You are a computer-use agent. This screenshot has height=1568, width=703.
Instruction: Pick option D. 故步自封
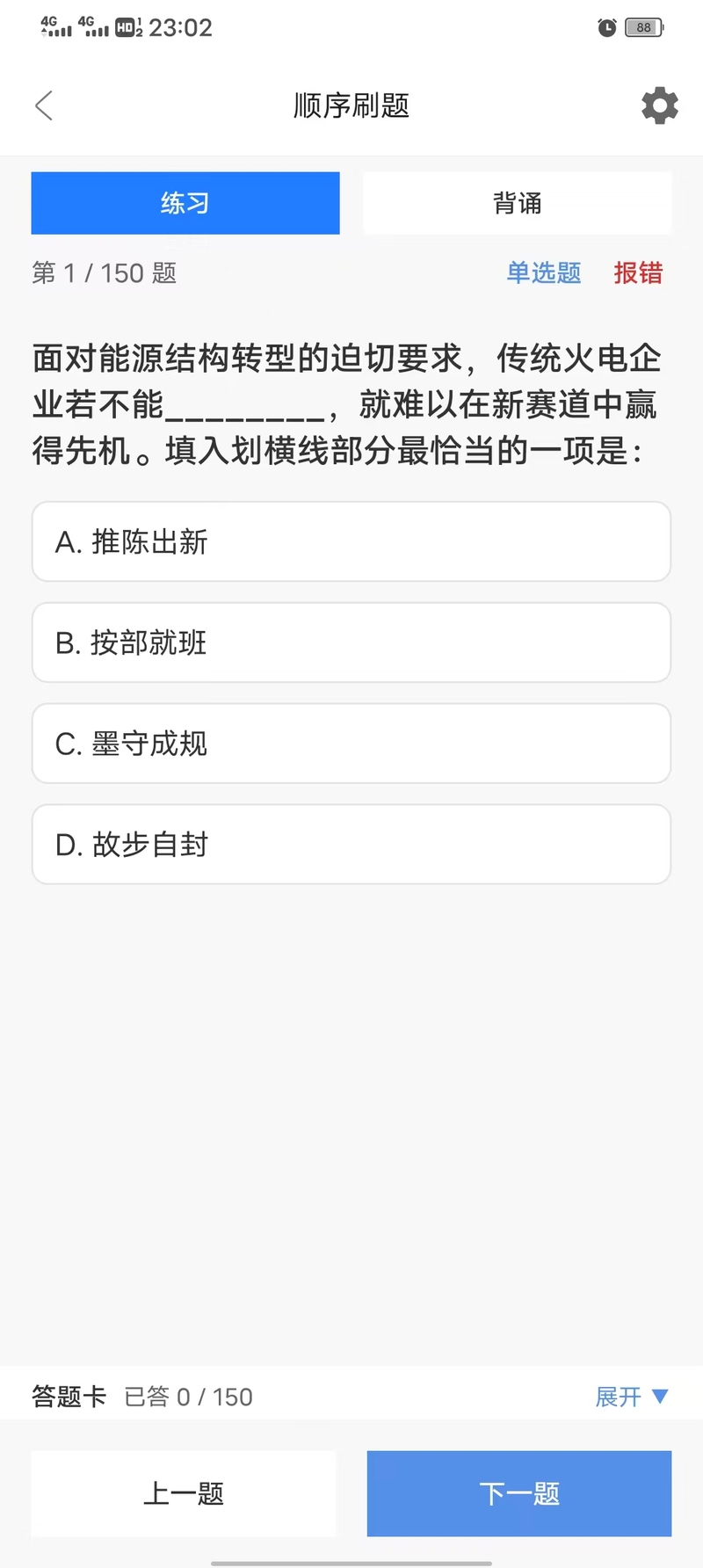coord(351,845)
